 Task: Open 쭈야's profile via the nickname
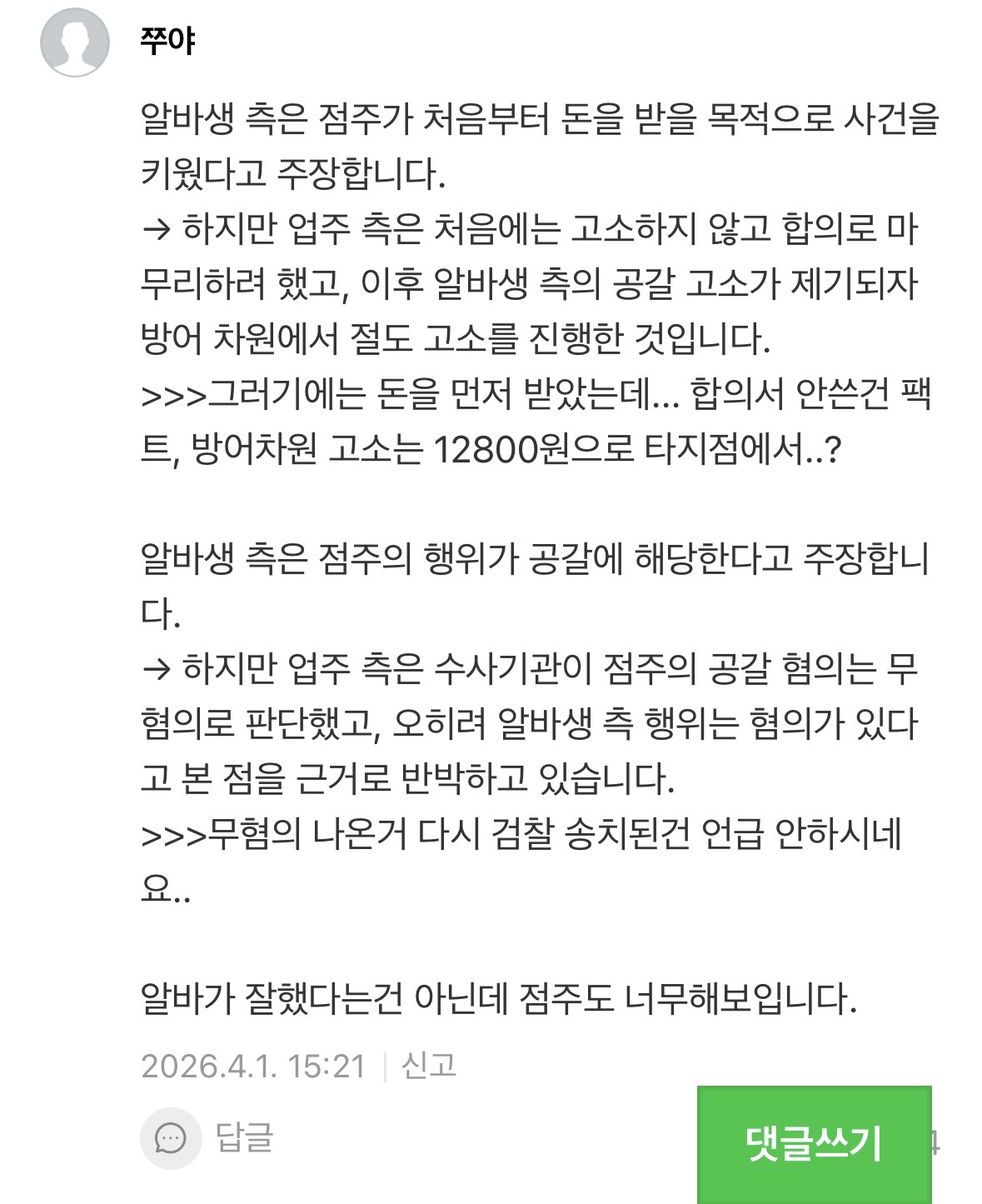pyautogui.click(x=168, y=41)
